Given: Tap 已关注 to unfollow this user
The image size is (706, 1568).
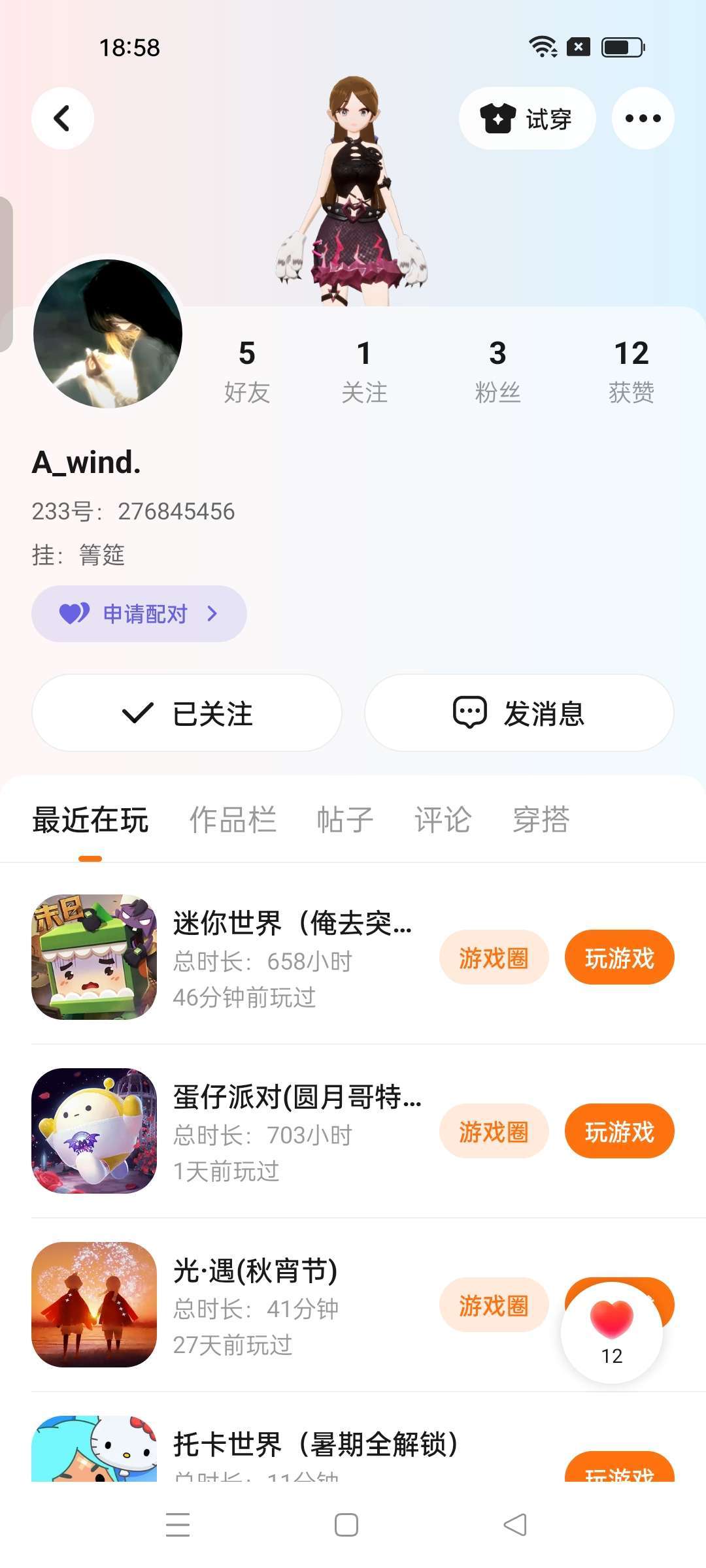Looking at the screenshot, I should [187, 713].
